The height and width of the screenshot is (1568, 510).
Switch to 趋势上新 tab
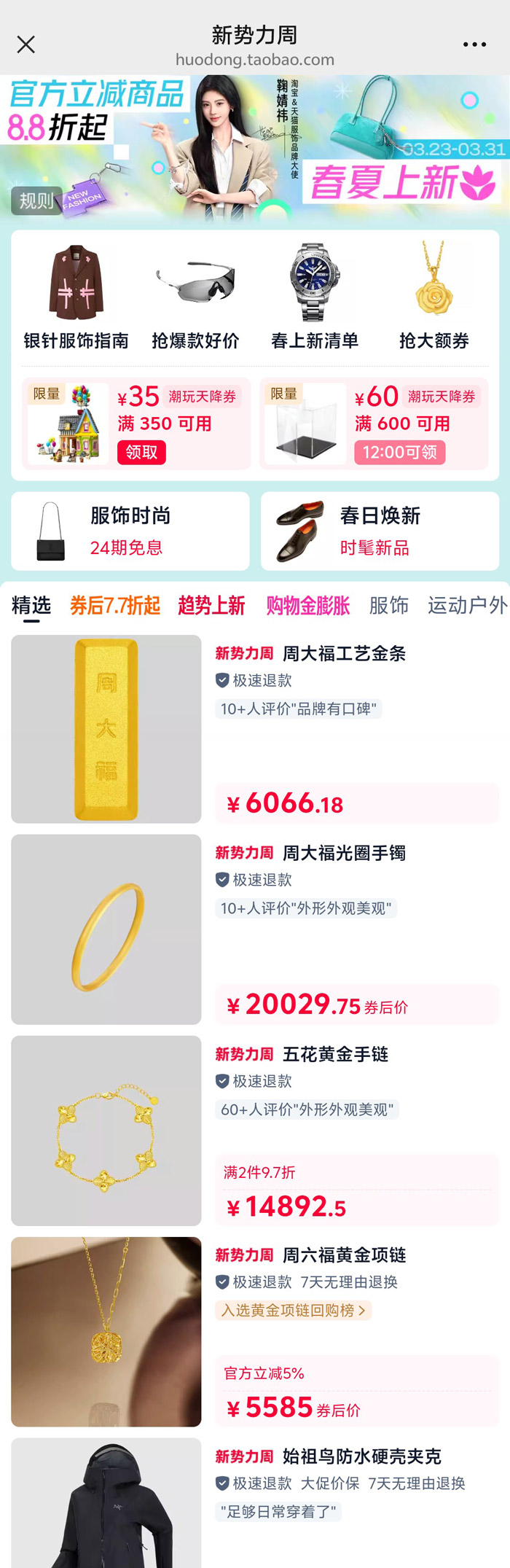(211, 606)
